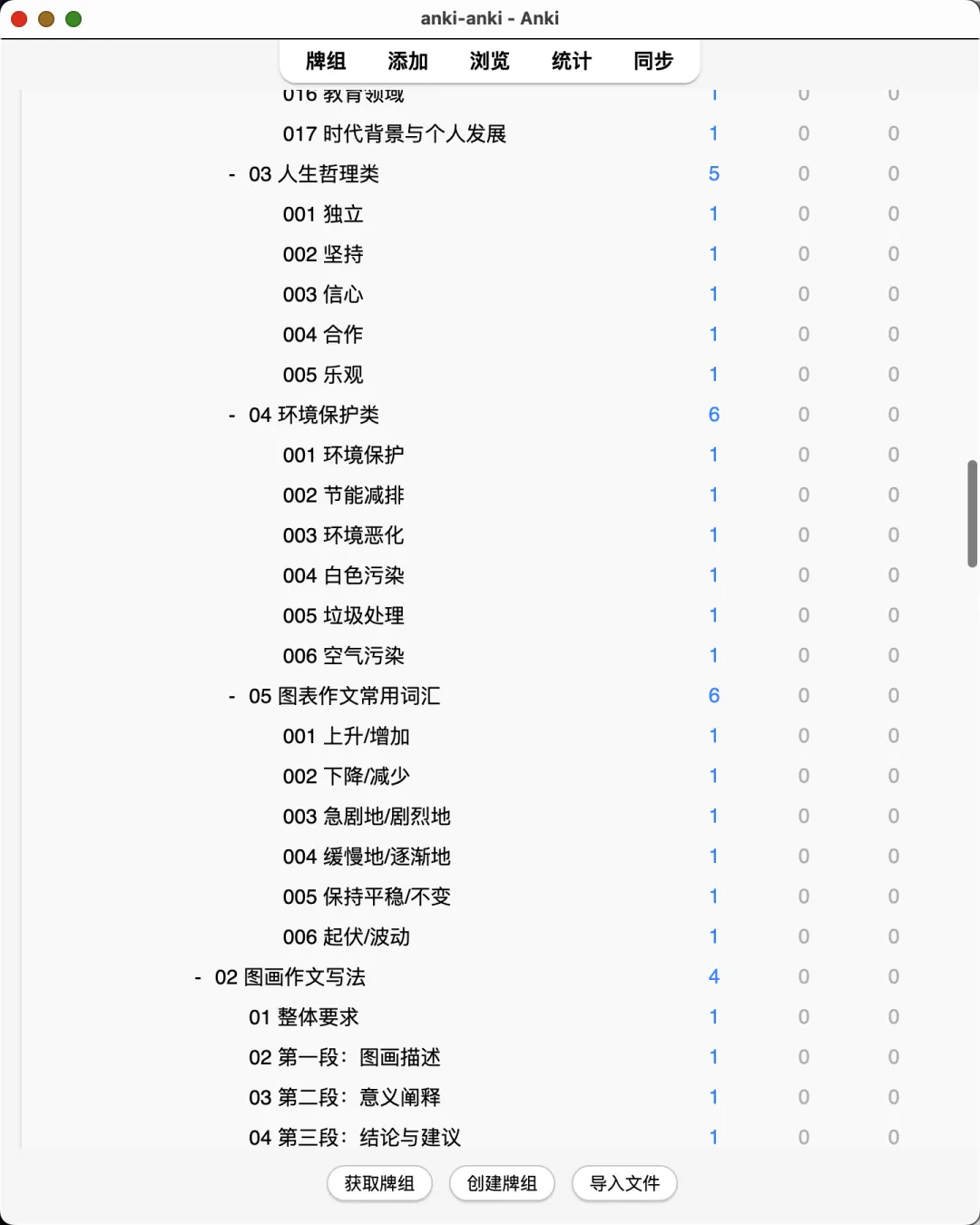
Task: Collapse the 03 人生哲理类 deck
Action: tap(232, 174)
